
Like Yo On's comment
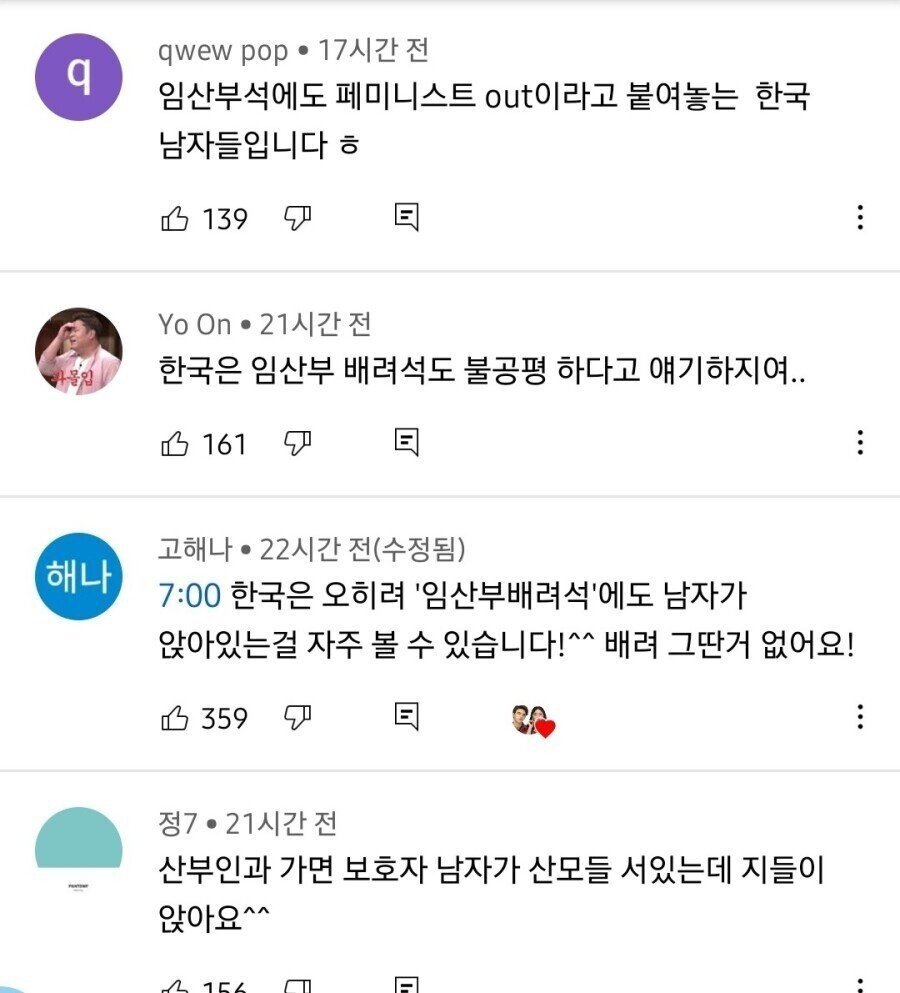pos(175,443)
